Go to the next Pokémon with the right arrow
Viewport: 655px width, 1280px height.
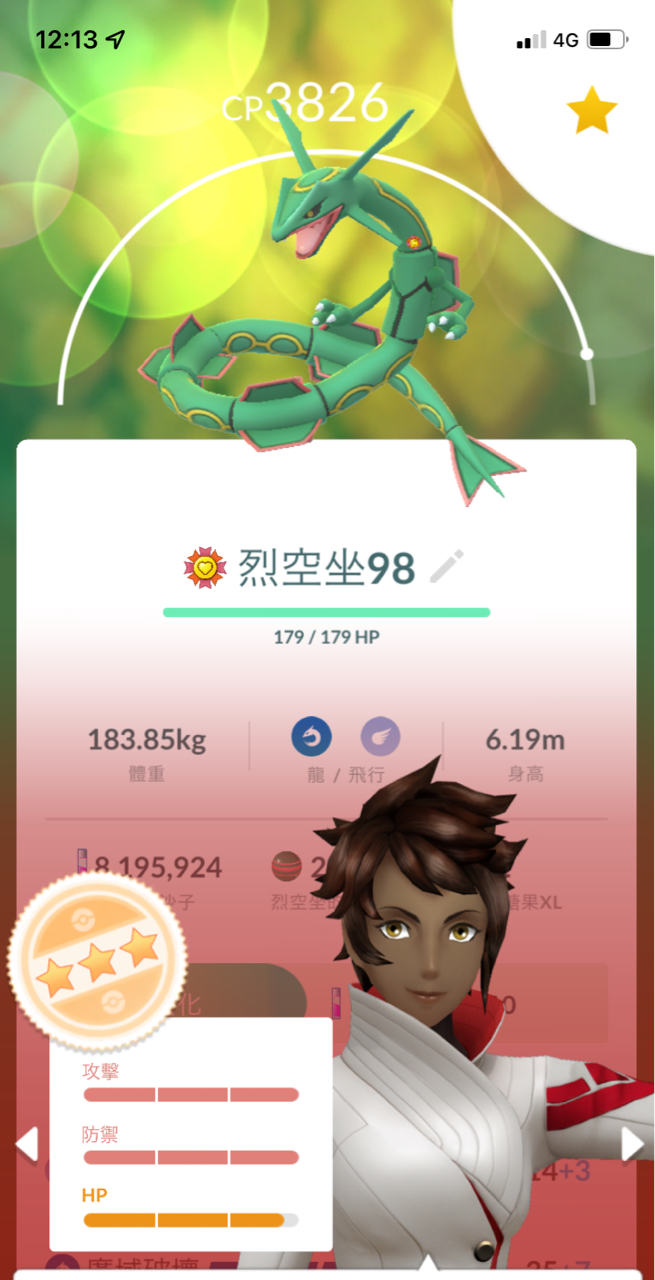tap(632, 1145)
